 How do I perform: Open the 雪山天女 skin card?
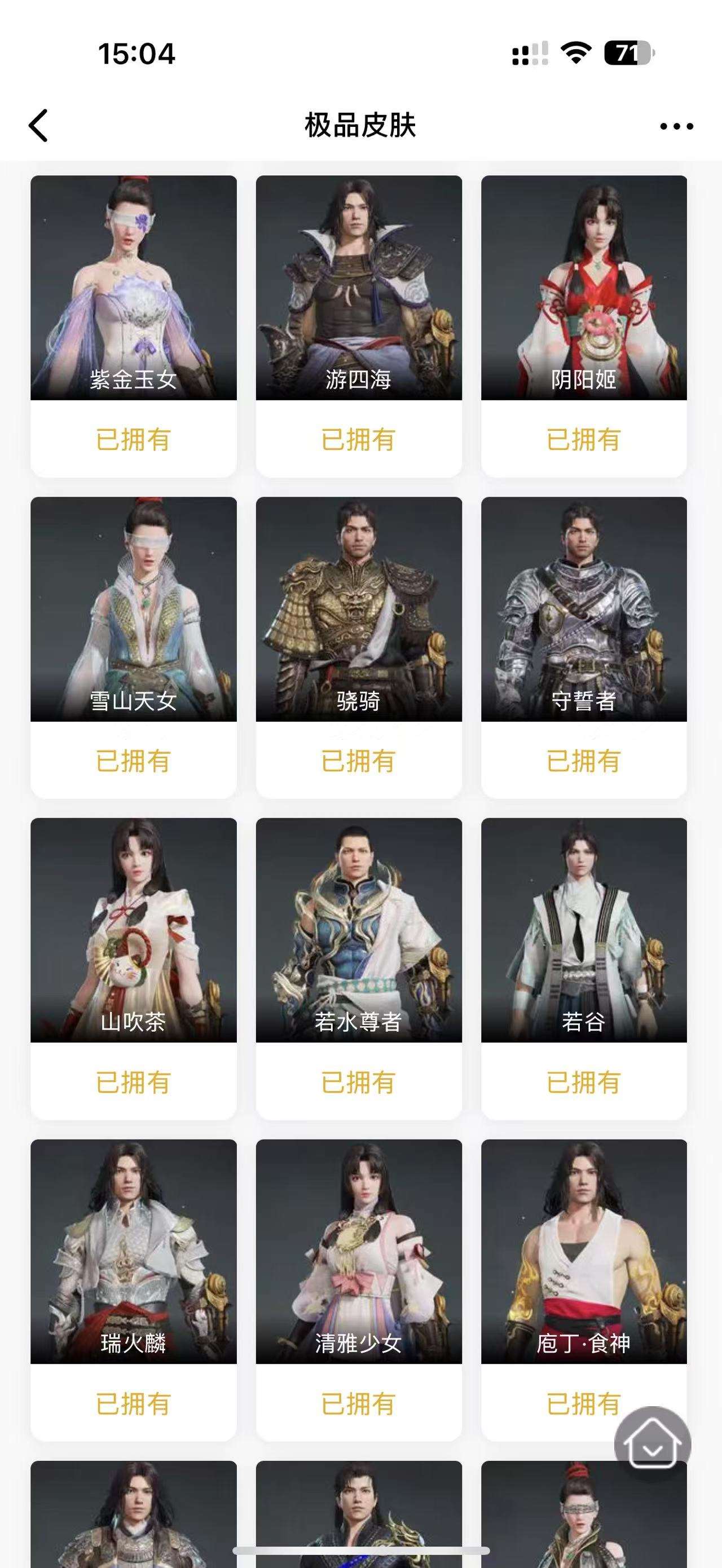pos(133,609)
